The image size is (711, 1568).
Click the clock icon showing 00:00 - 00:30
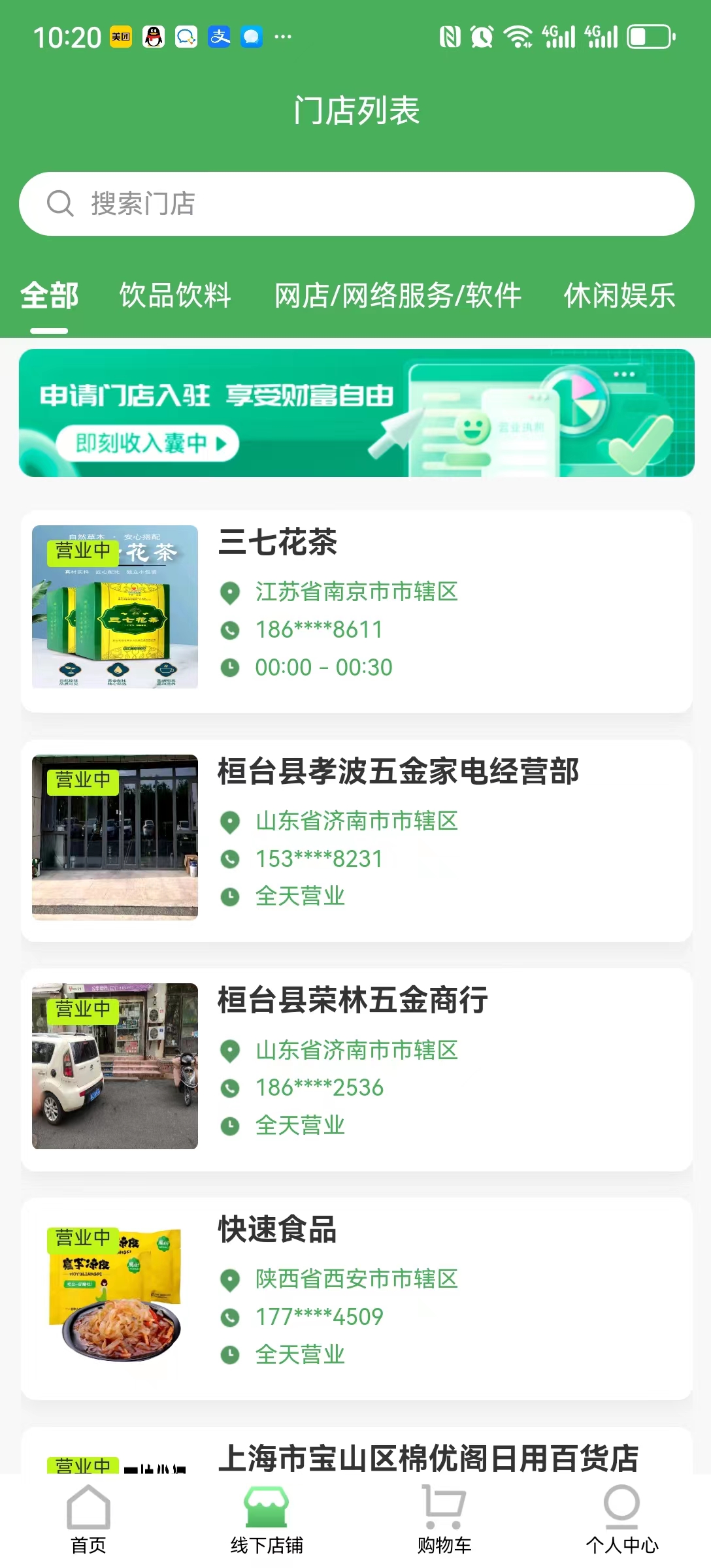click(x=230, y=667)
